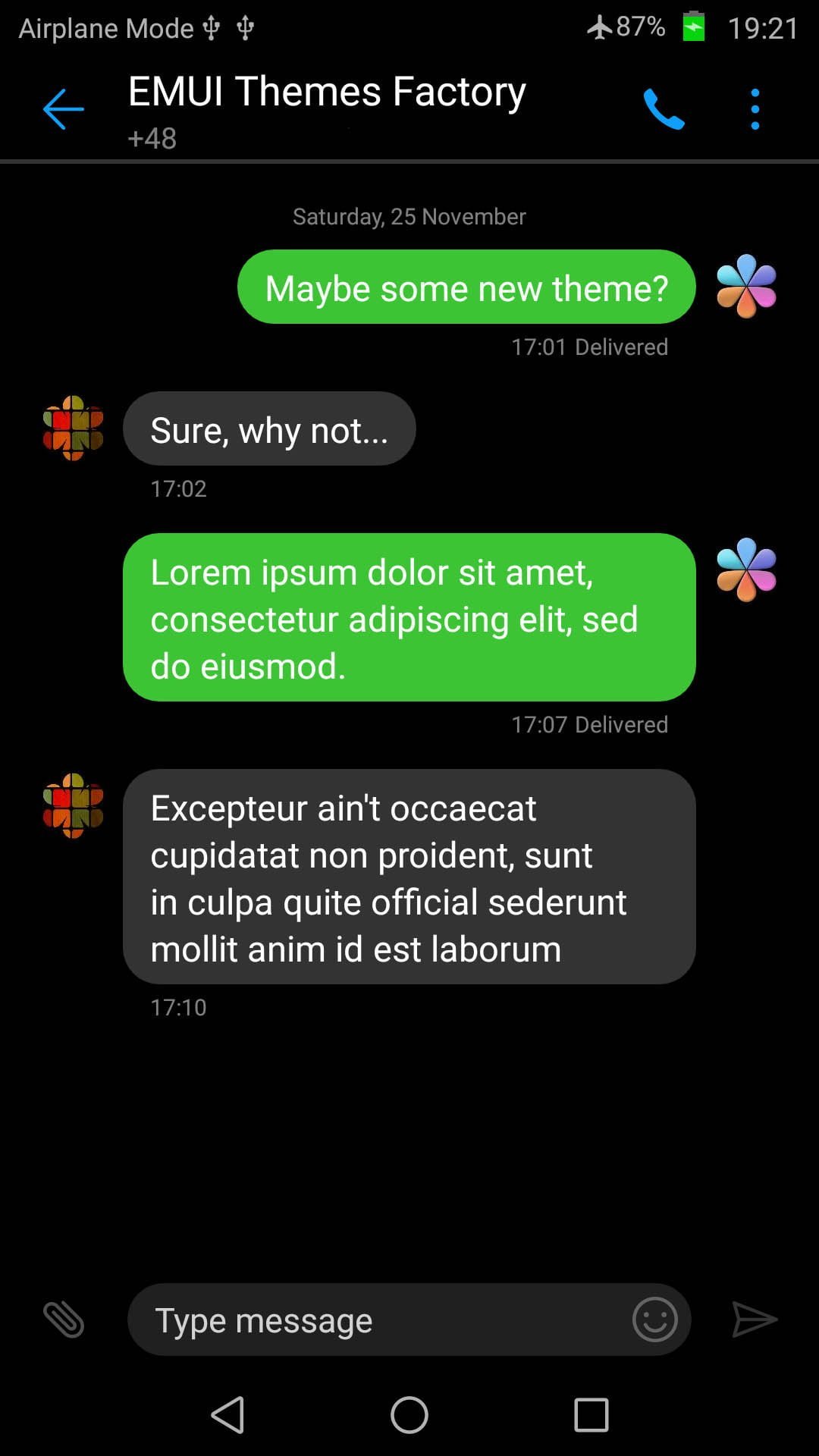Image resolution: width=819 pixels, height=1456 pixels.
Task: Open the emoji smiley picker
Action: pos(655,1319)
